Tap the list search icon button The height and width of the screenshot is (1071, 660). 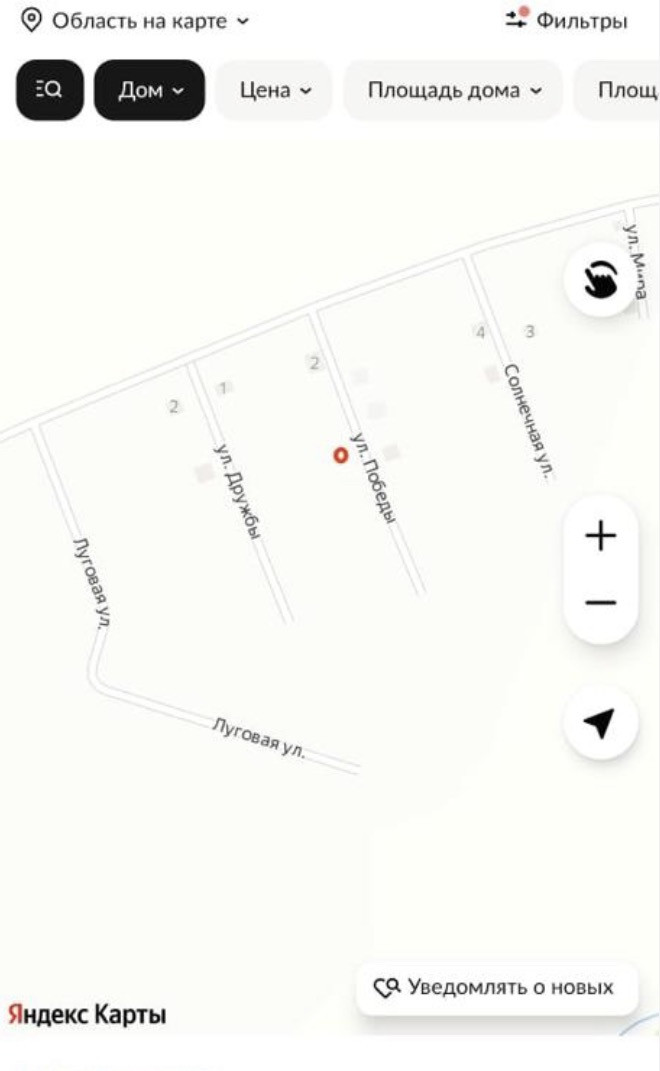(49, 90)
